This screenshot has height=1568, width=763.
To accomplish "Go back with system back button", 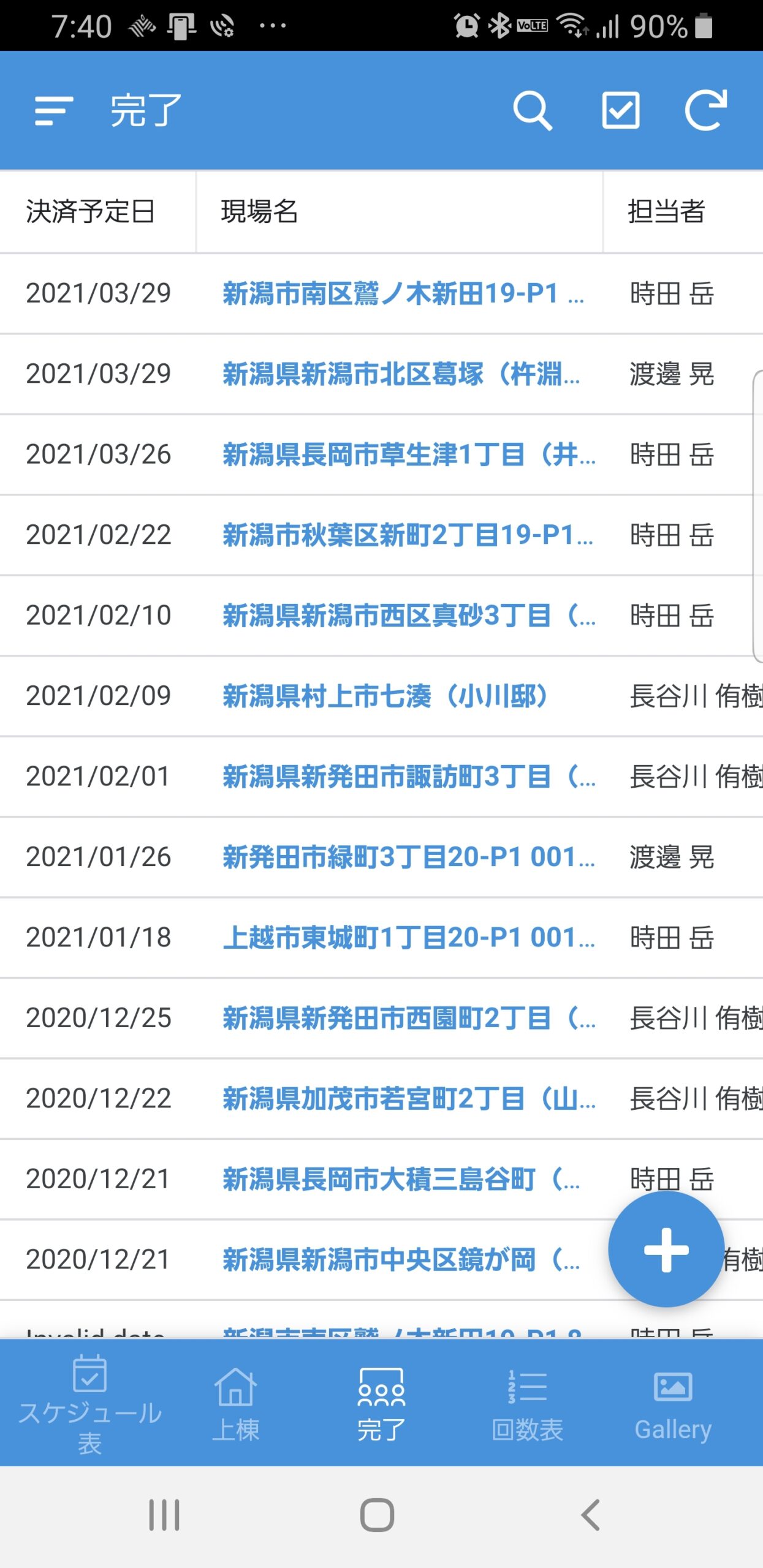I will [590, 1515].
